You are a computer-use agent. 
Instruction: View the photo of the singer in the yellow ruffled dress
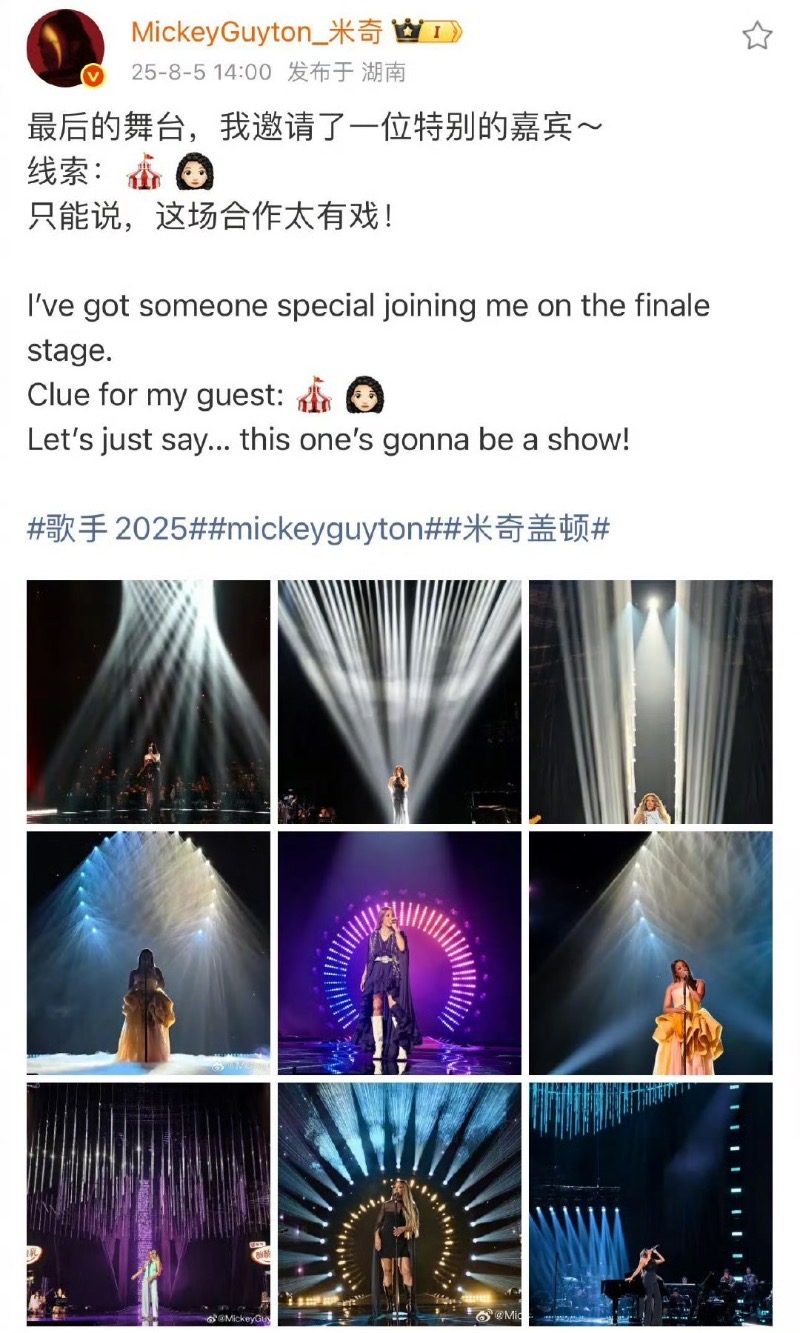[x=650, y=953]
